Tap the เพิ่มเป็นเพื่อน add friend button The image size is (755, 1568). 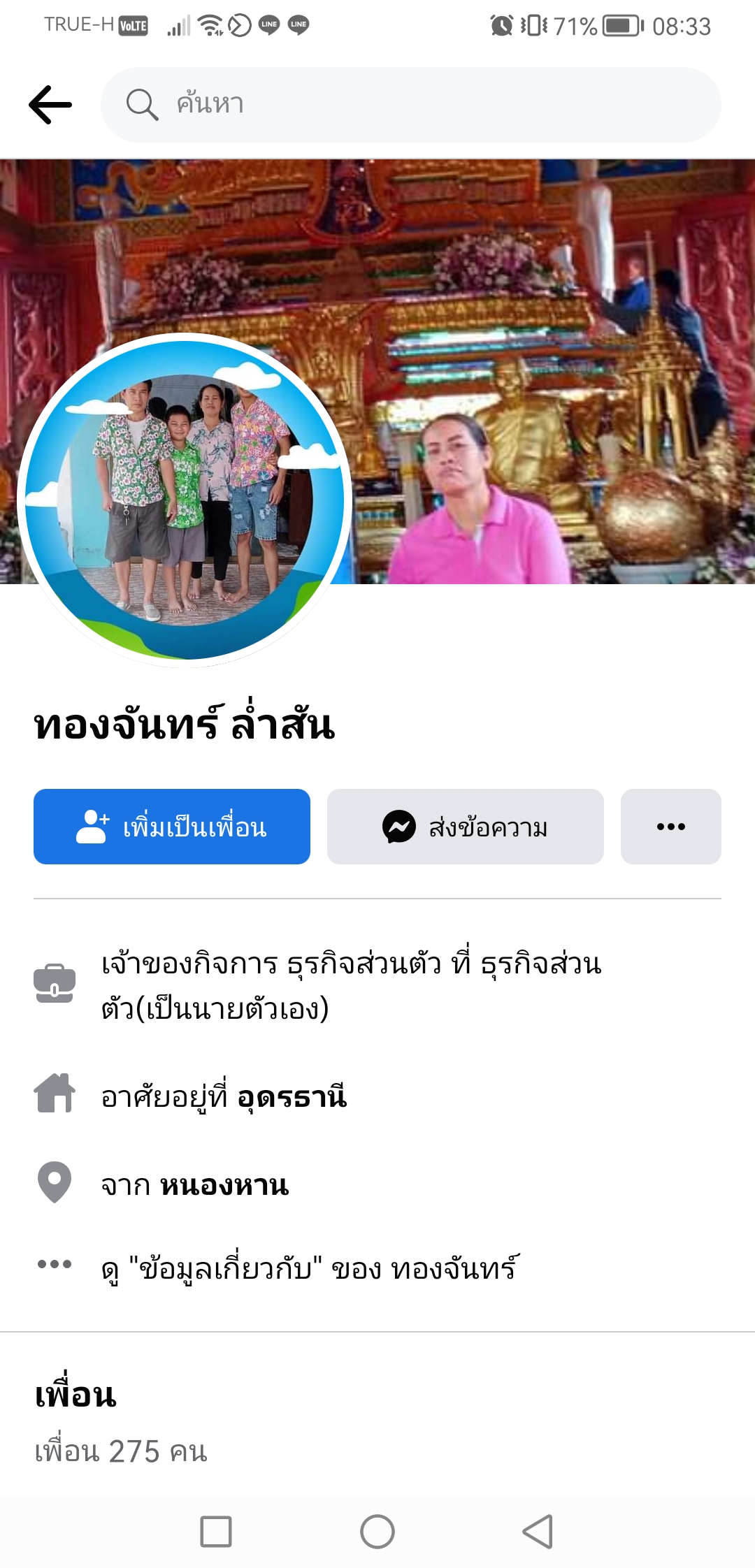point(172,827)
